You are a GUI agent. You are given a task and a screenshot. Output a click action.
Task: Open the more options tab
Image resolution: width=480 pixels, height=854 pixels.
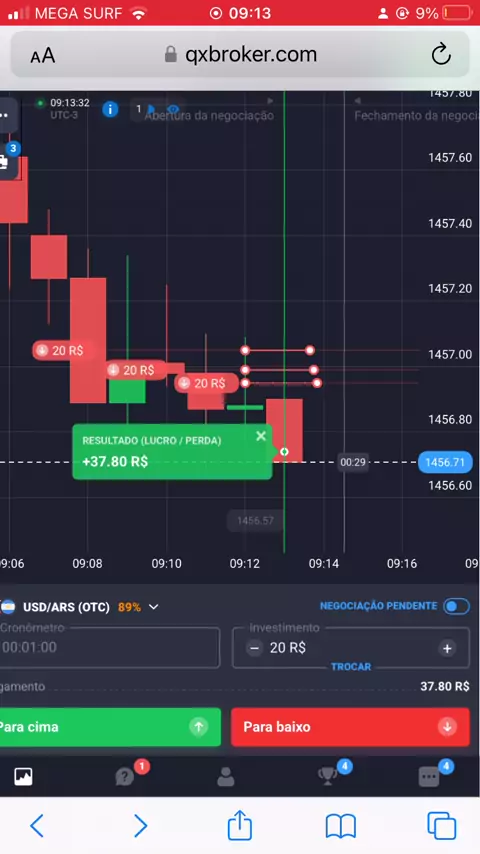(429, 776)
